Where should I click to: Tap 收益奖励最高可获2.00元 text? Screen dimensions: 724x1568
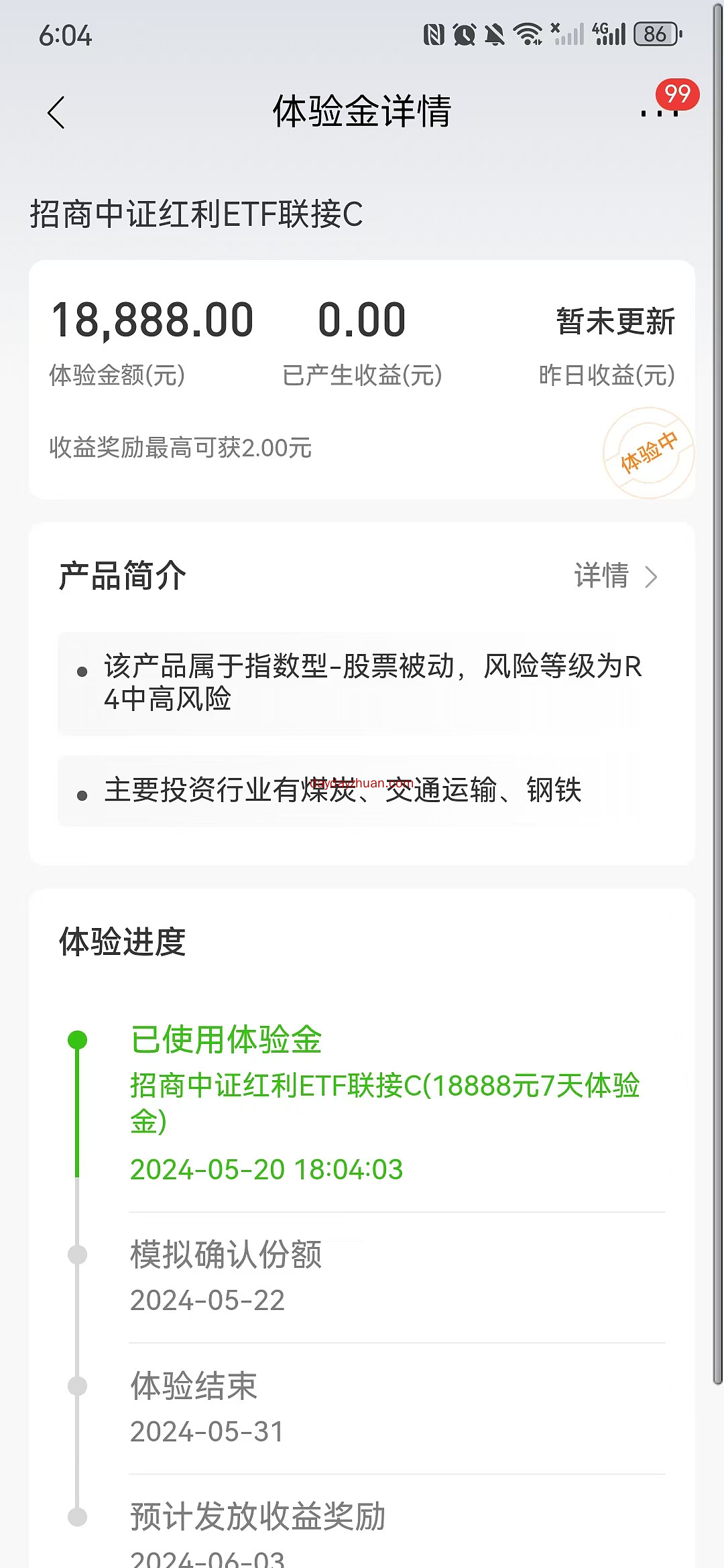[x=180, y=448]
